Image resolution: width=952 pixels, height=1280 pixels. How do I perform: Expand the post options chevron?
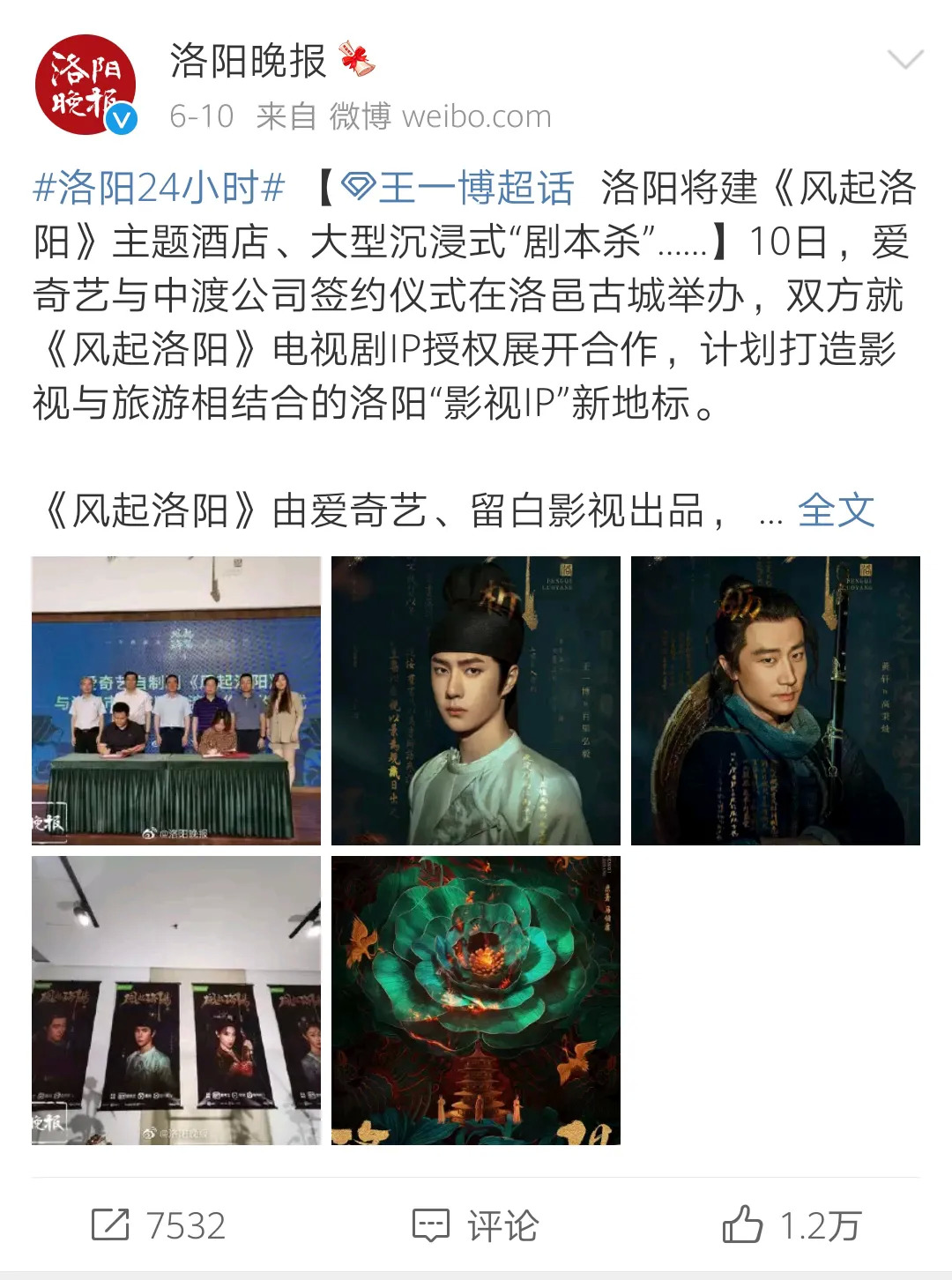click(x=904, y=60)
